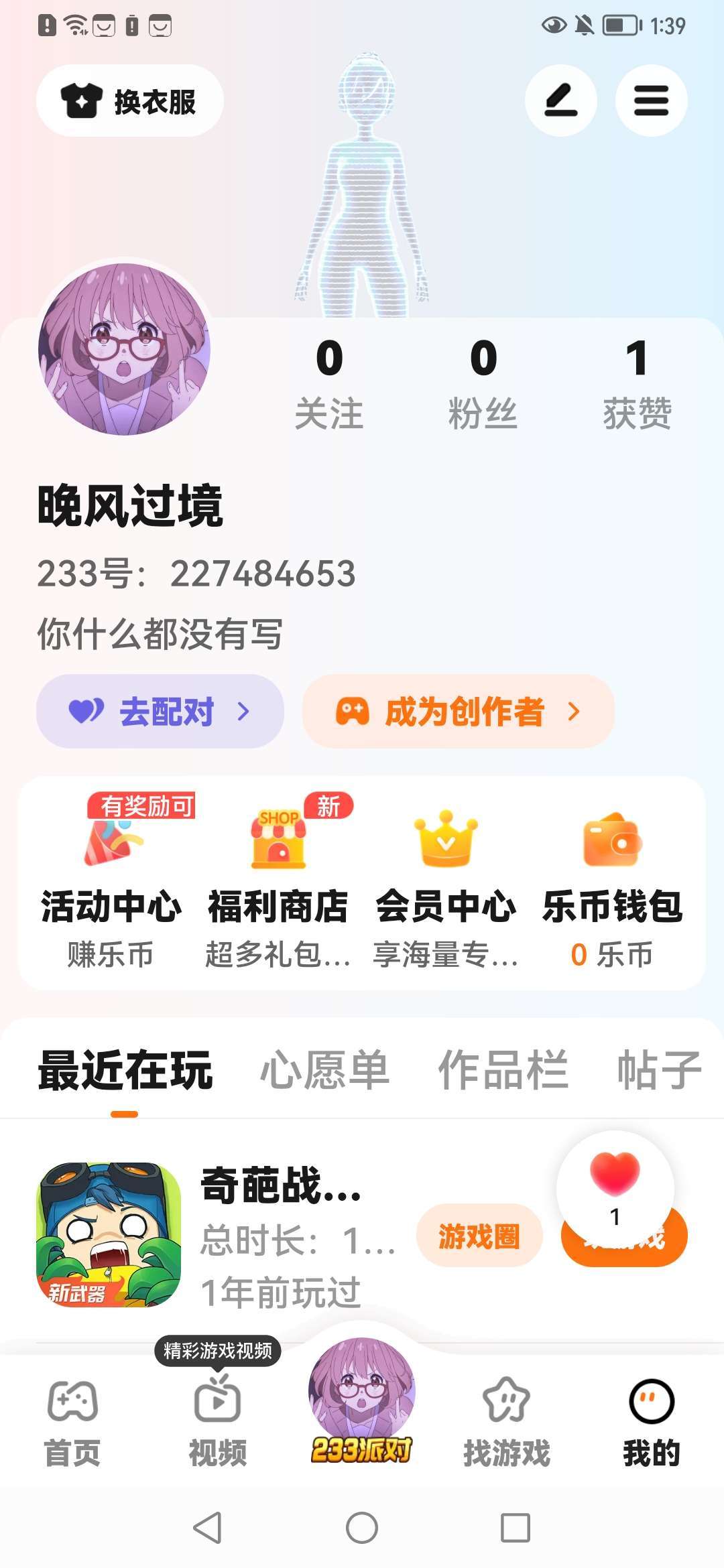Open 活动中心 activity center
The width and height of the screenshot is (724, 1568).
(x=111, y=885)
